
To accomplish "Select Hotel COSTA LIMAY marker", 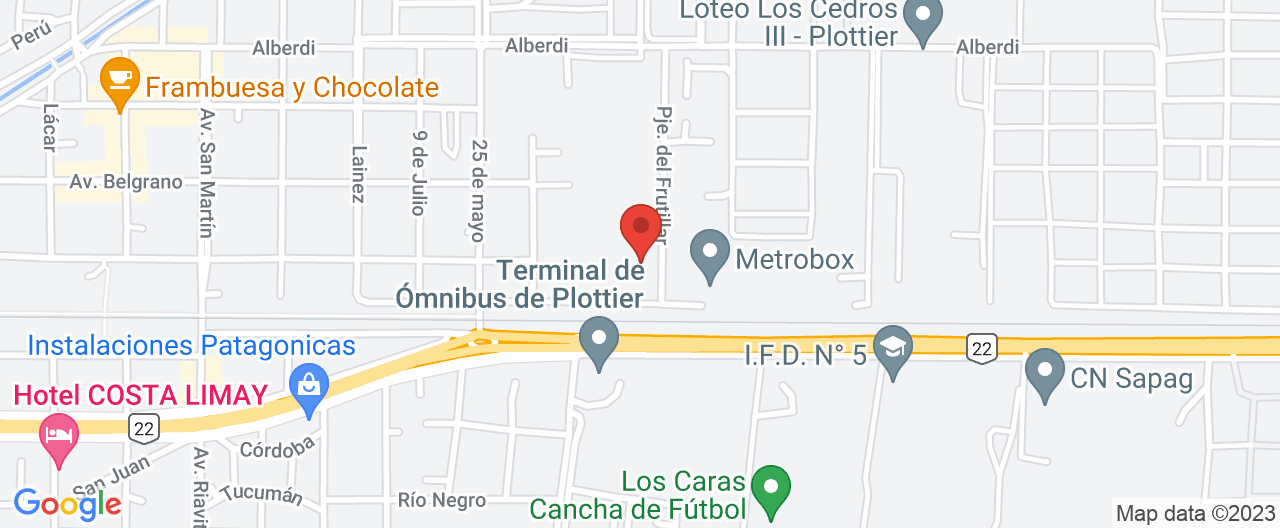I will point(59,437).
